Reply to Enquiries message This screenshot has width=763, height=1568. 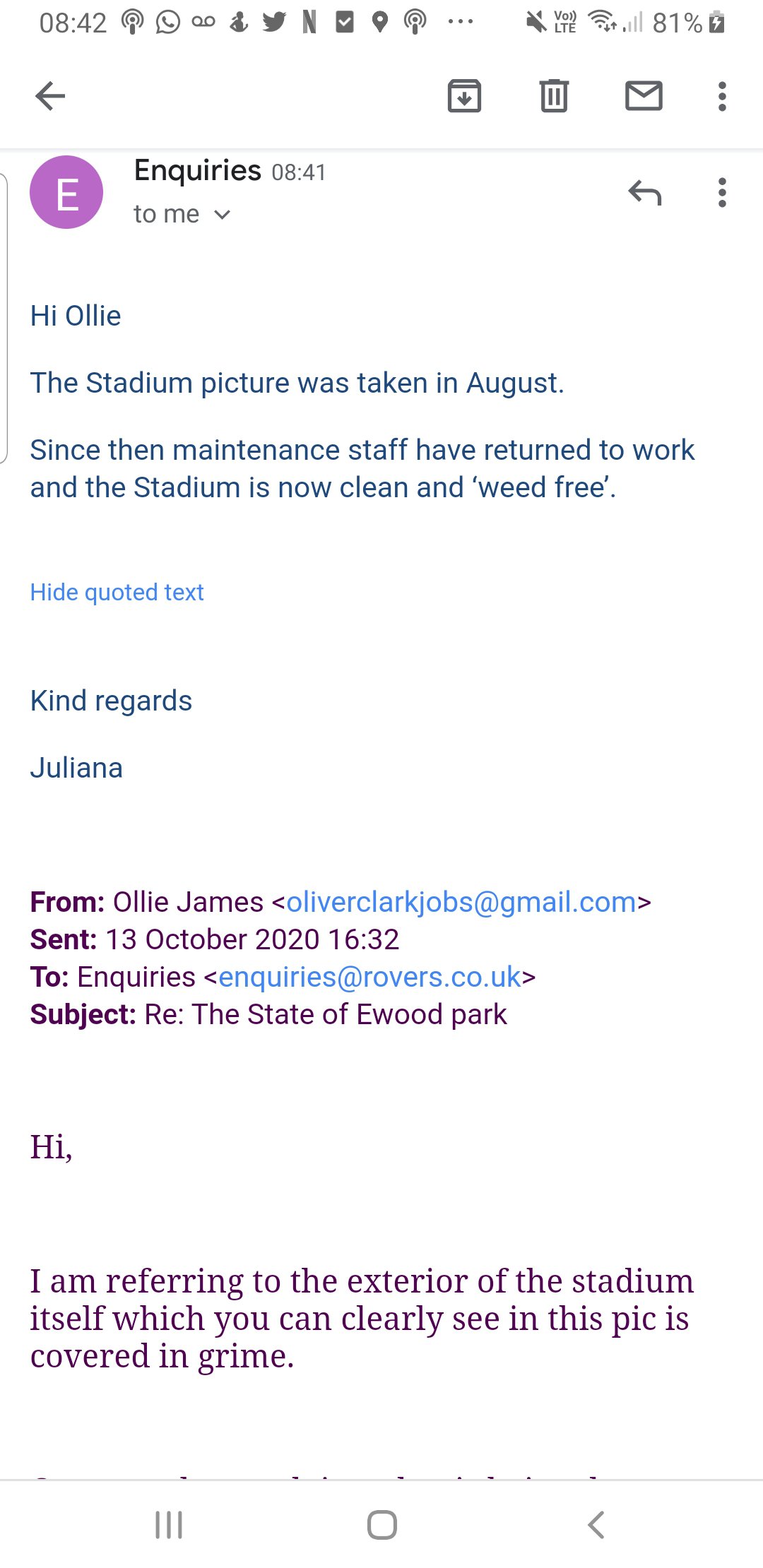(645, 192)
